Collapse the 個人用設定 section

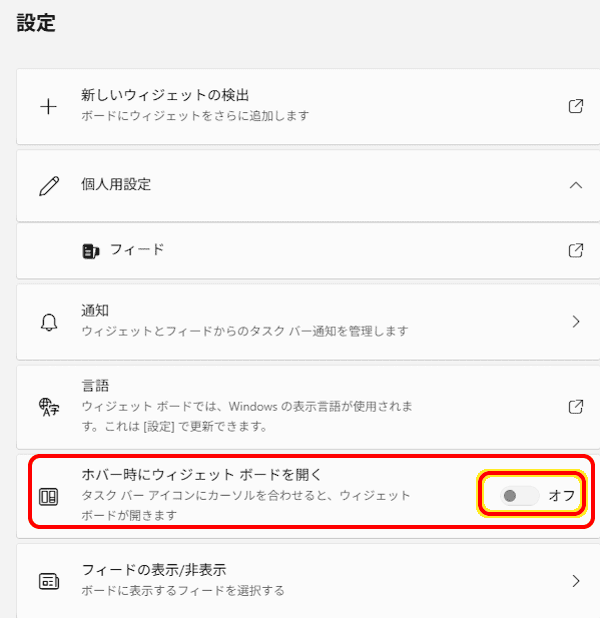click(575, 185)
